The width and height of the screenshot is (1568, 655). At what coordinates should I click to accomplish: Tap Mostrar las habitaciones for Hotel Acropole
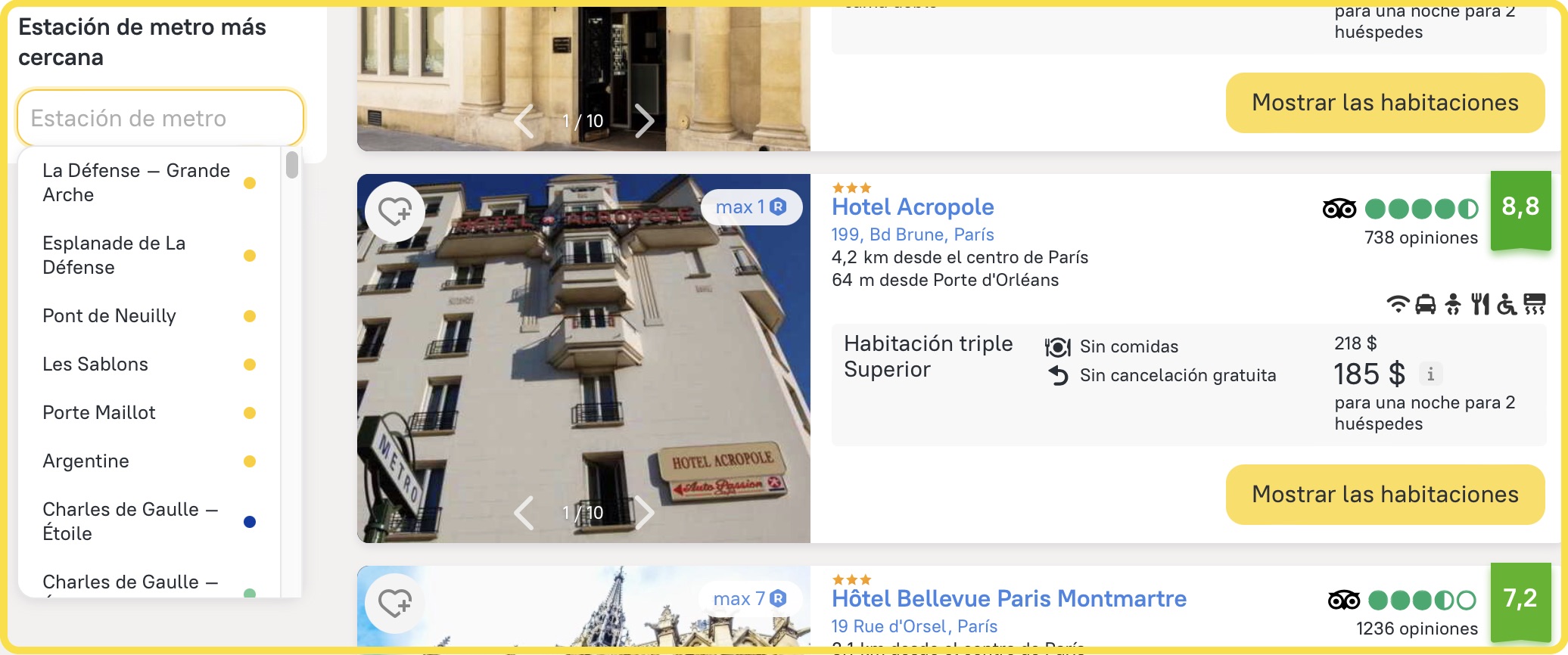tap(1385, 494)
